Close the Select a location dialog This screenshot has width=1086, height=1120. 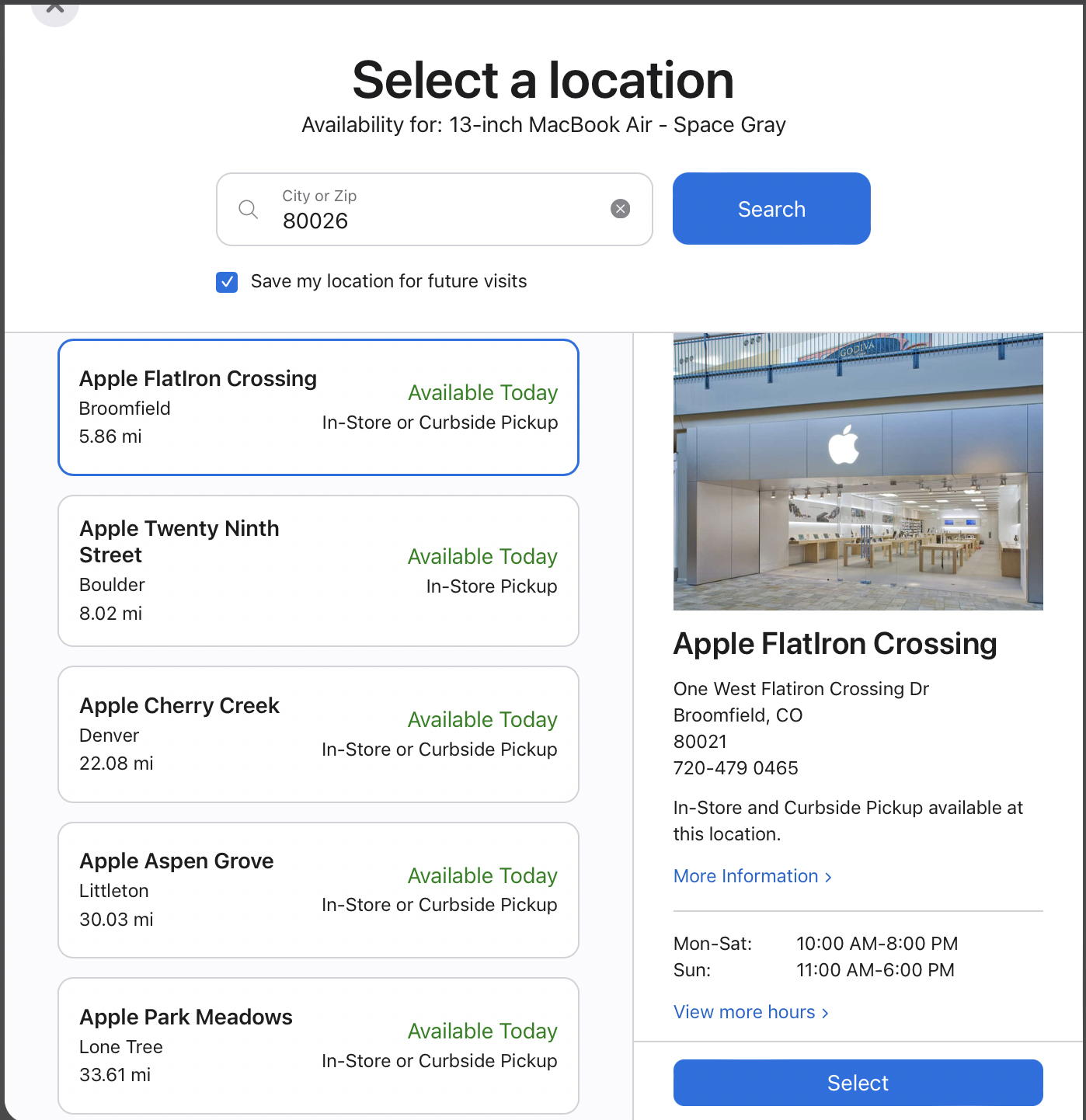click(x=54, y=8)
